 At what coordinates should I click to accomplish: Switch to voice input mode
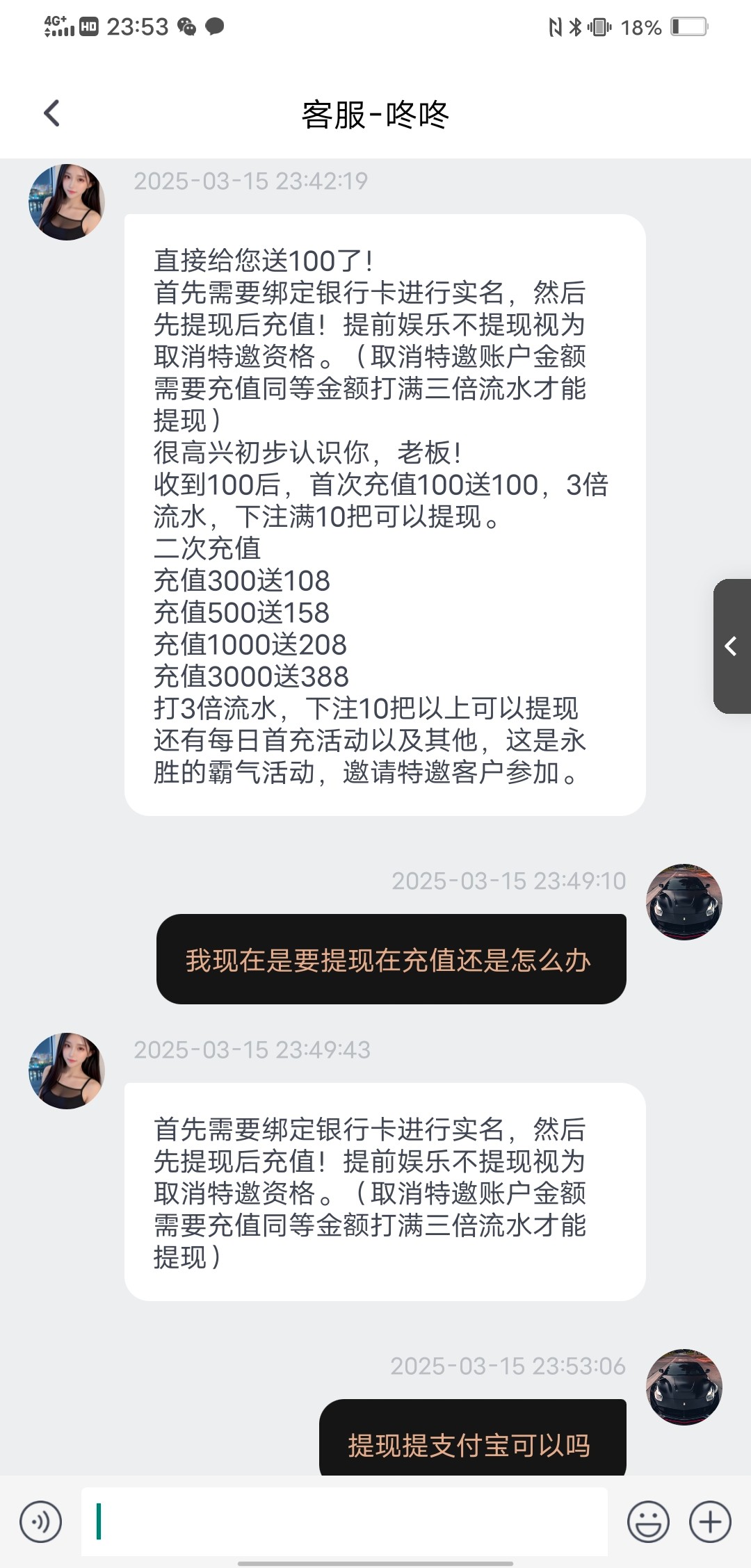click(x=41, y=1521)
